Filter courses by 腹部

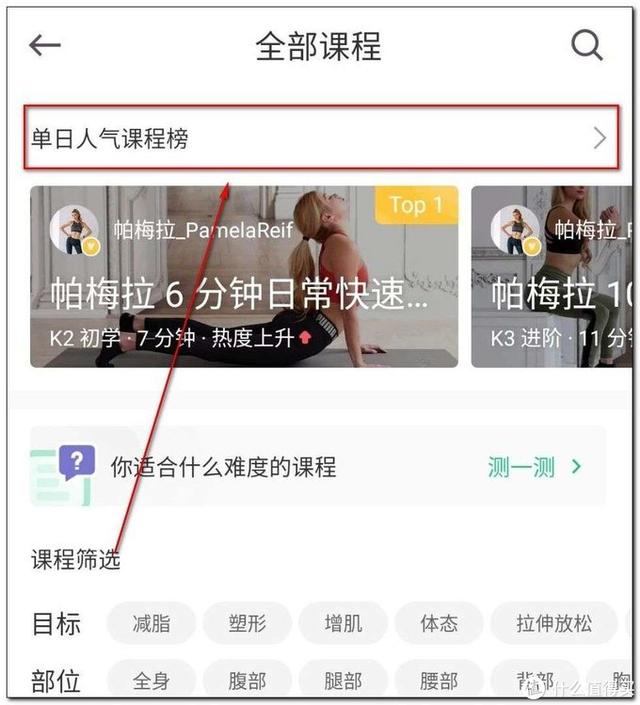247,681
